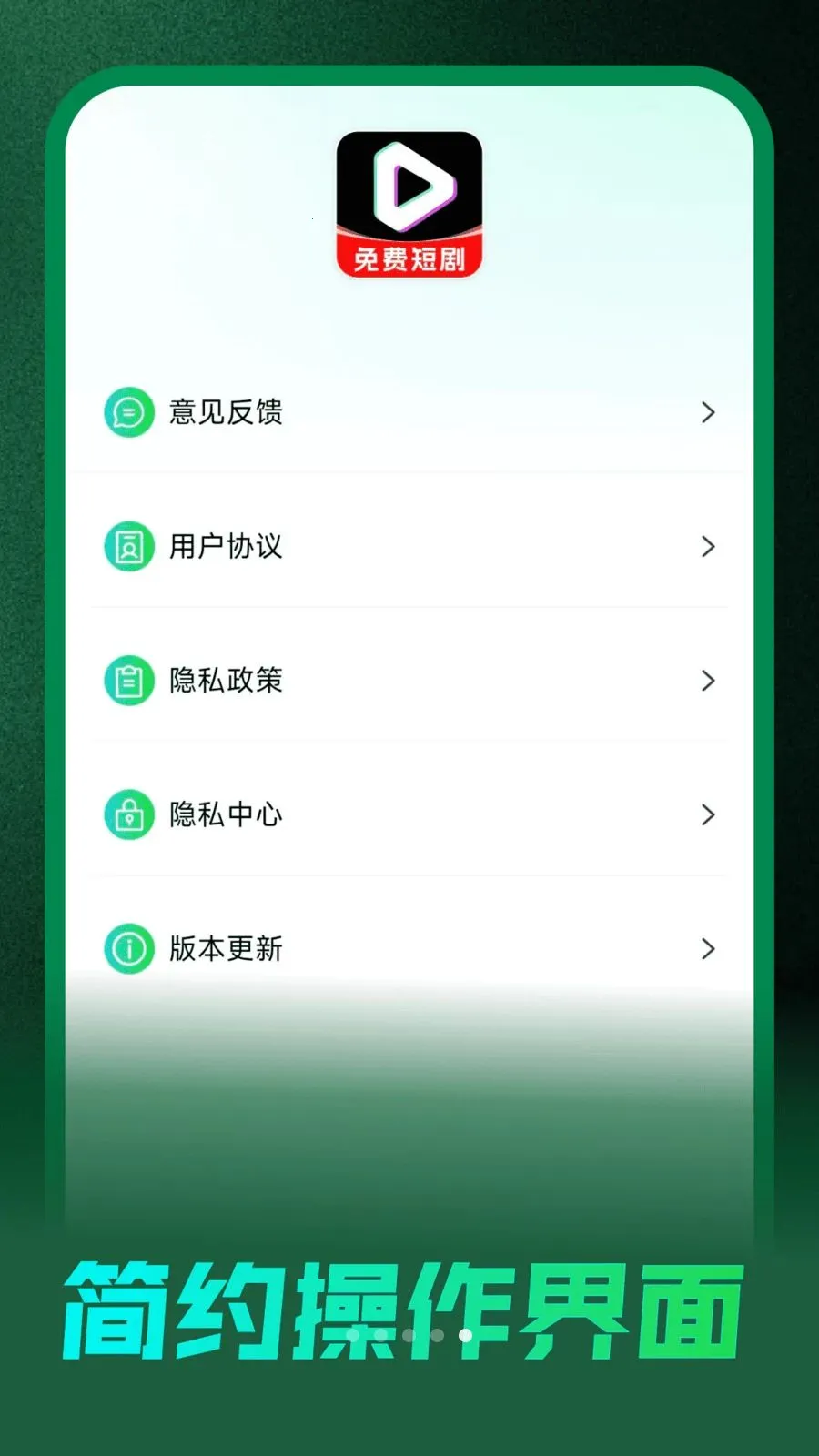Select the 意见反馈 menu entry
This screenshot has height=1456, width=819.
click(x=224, y=412)
